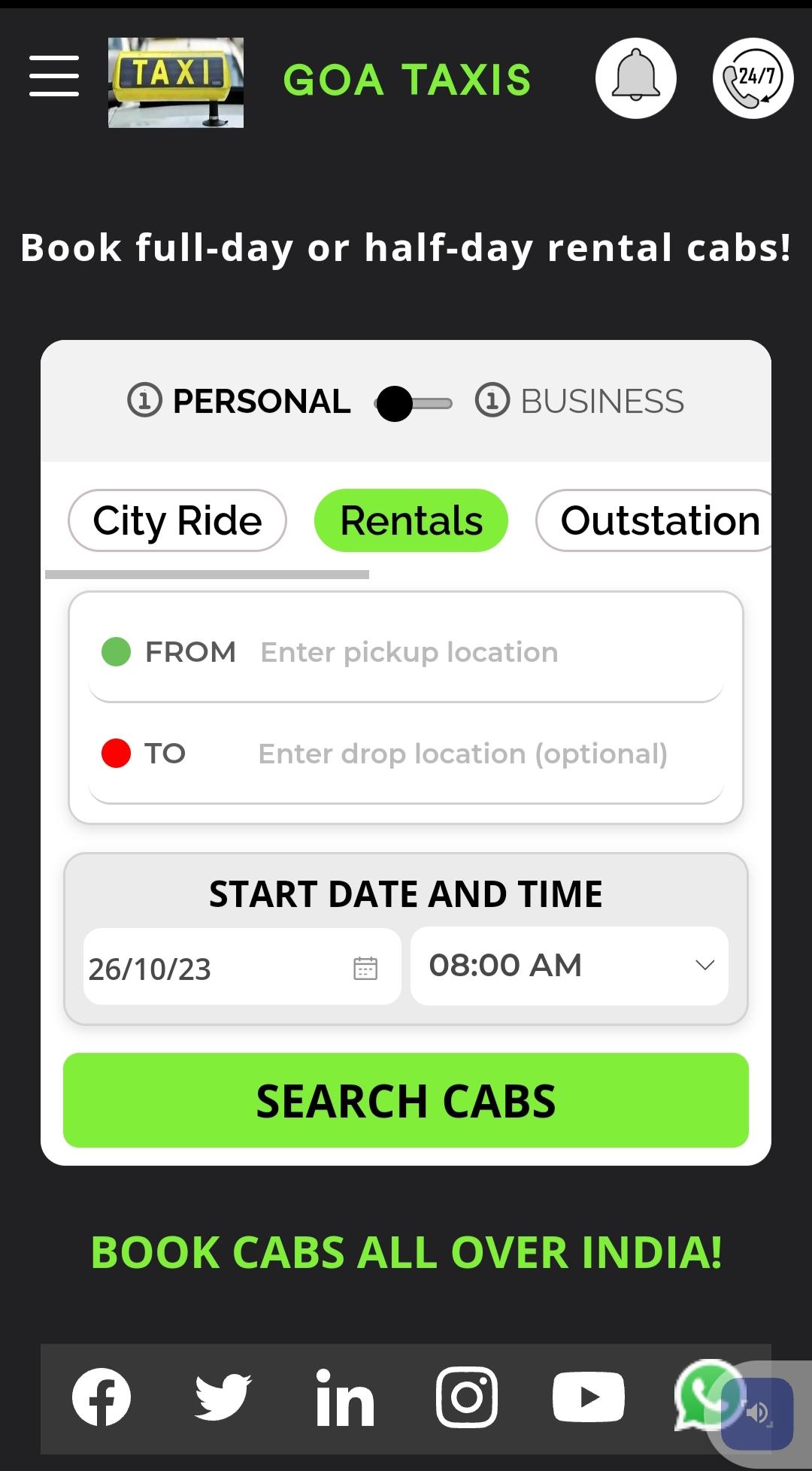Open the Instagram profile icon
This screenshot has width=812, height=1471.
click(467, 1397)
